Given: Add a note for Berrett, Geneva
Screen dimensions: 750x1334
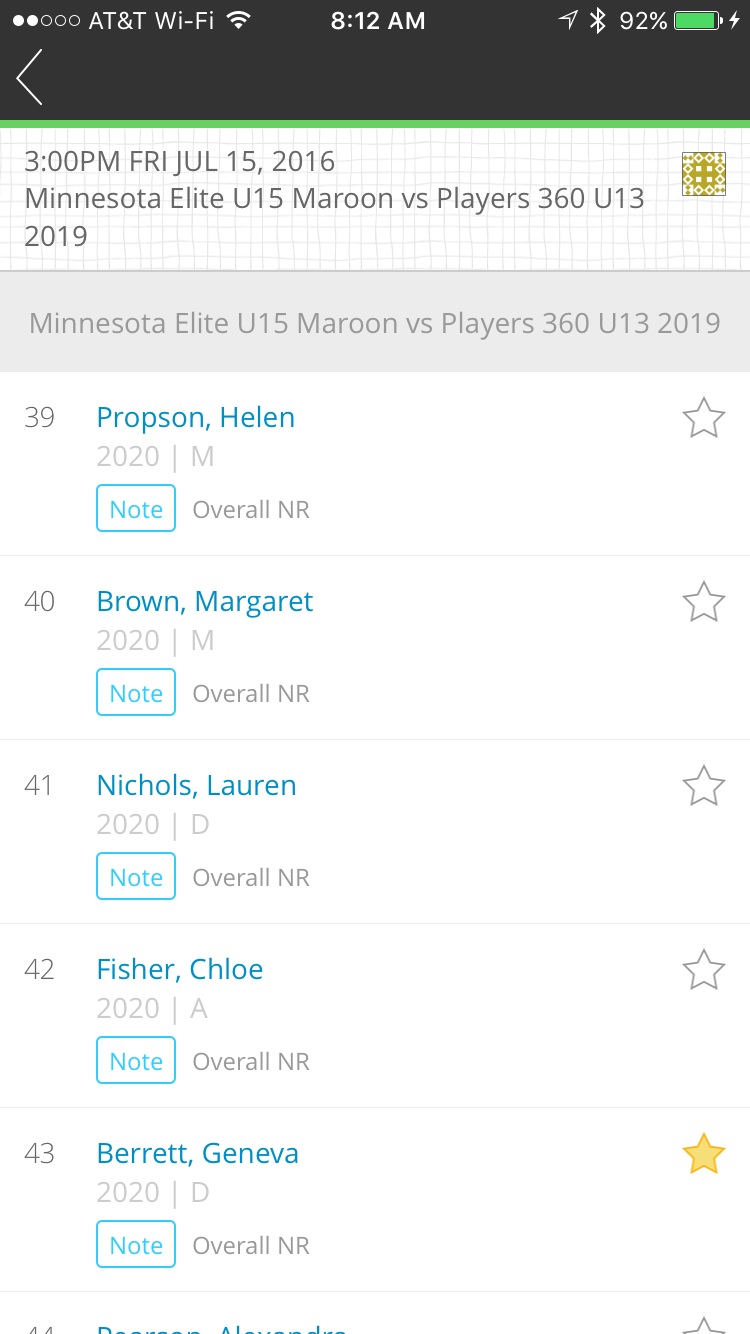Looking at the screenshot, I should pos(136,1244).
